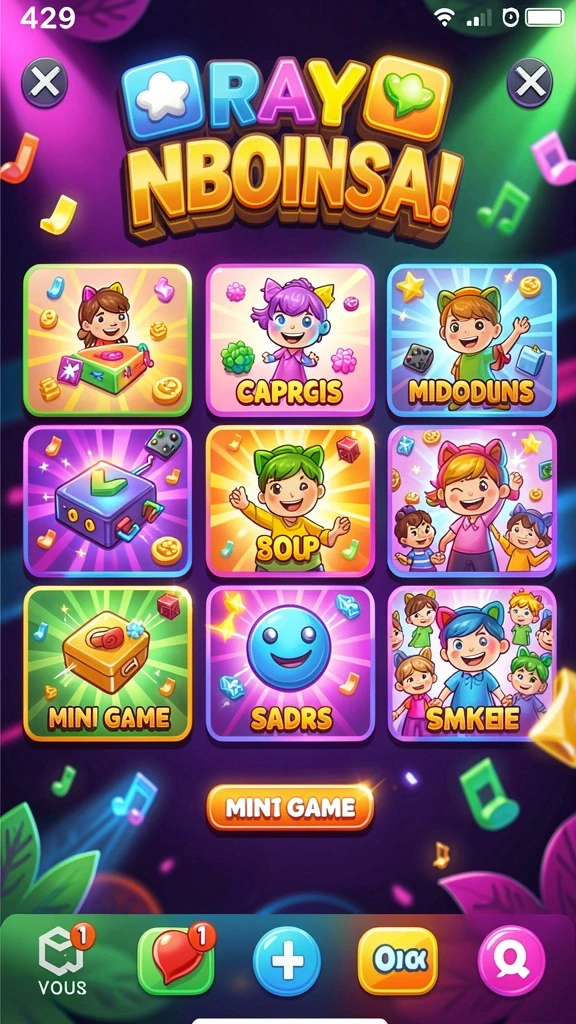Open the MINI GAME tile with golden box

108,664
